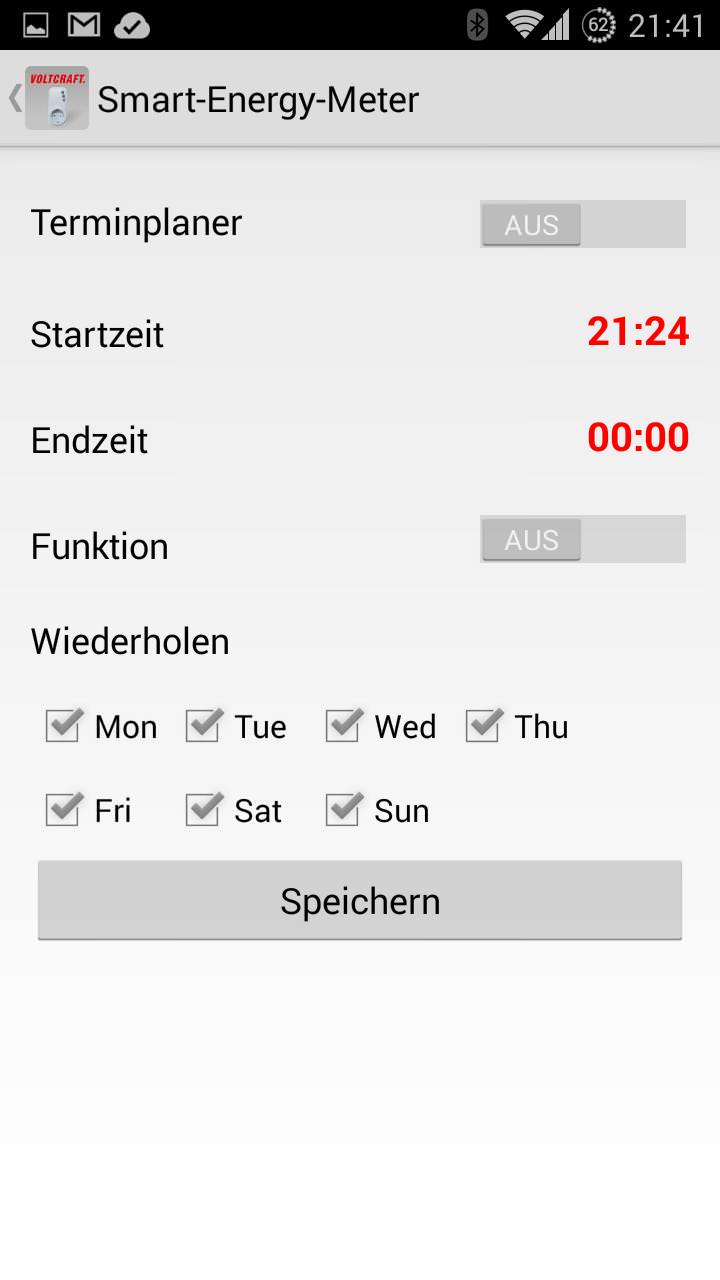Tap the Speichern button
Viewport: 720px width, 1280px height.
click(x=360, y=900)
